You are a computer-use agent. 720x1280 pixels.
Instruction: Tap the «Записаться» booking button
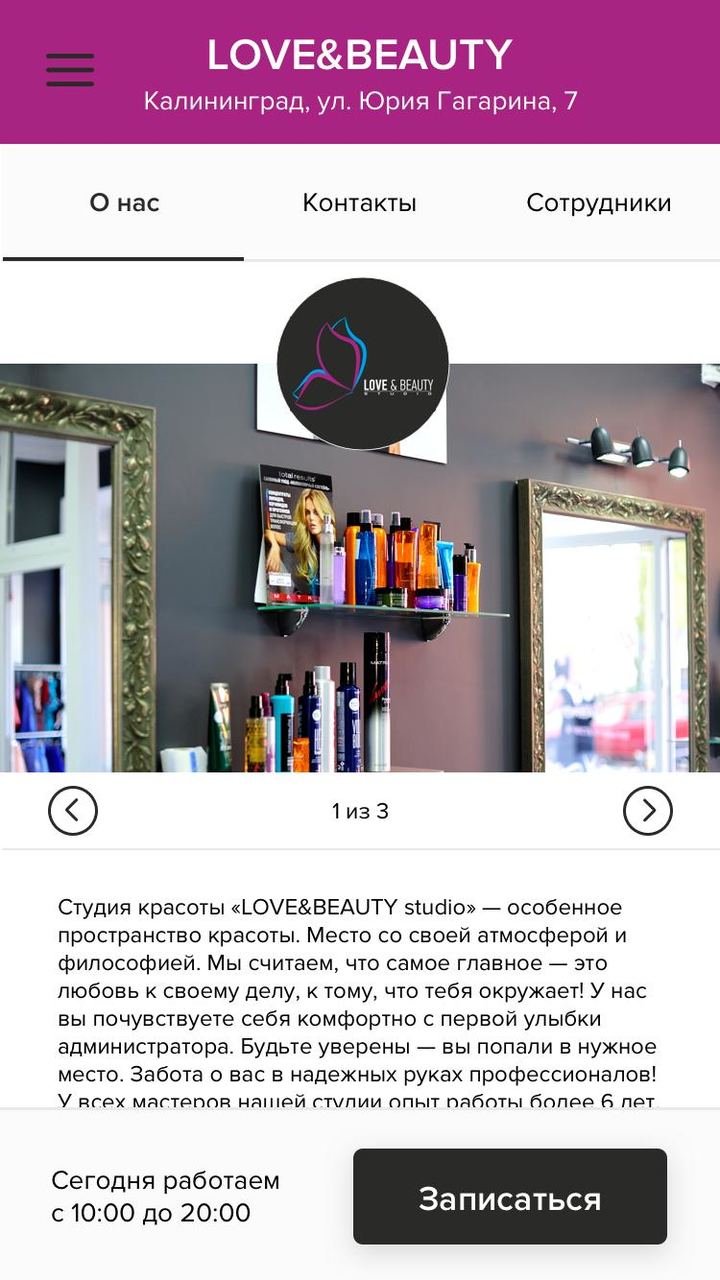pyautogui.click(x=509, y=1197)
